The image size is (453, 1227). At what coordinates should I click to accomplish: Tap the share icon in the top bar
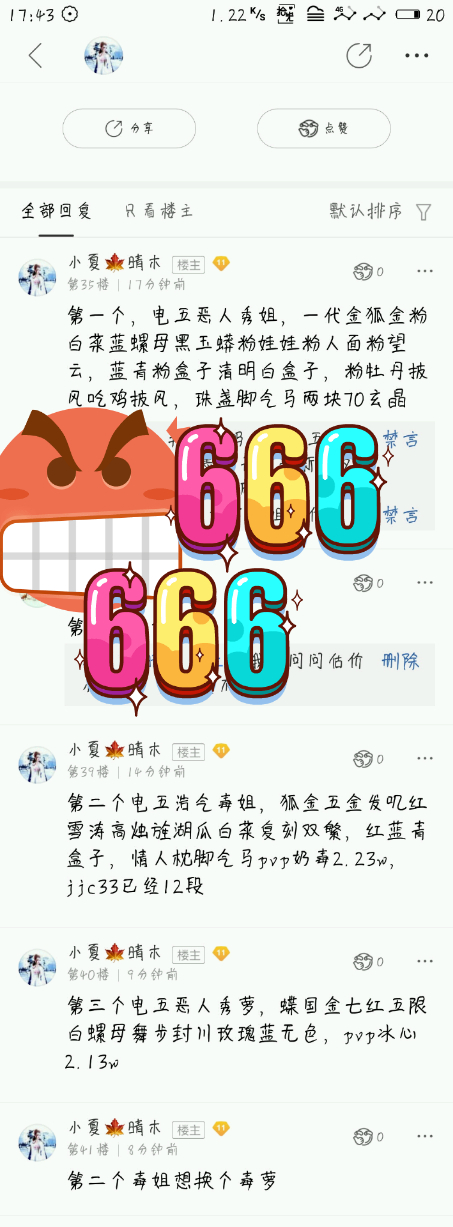pyautogui.click(x=358, y=56)
